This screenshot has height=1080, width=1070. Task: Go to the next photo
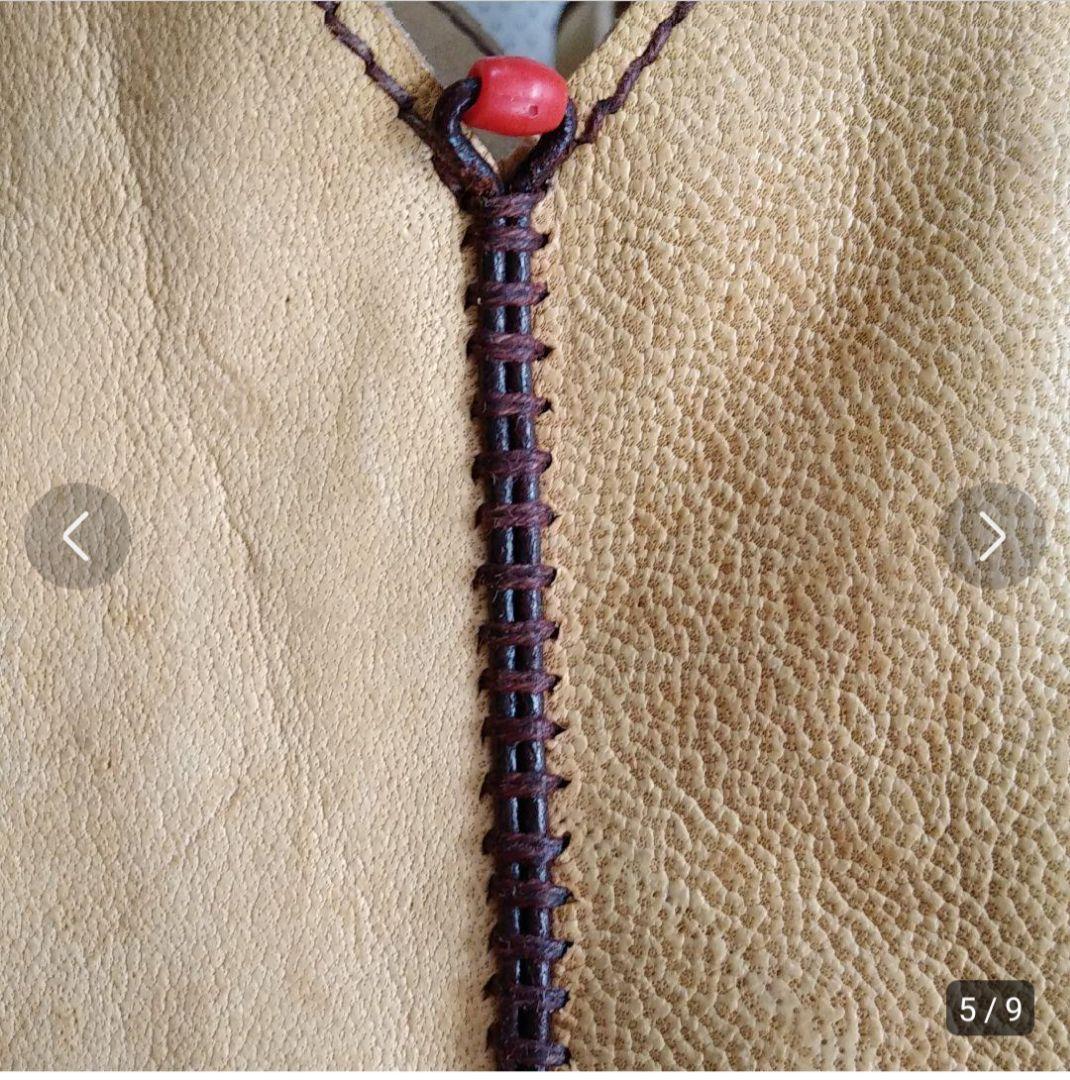[x=991, y=537]
